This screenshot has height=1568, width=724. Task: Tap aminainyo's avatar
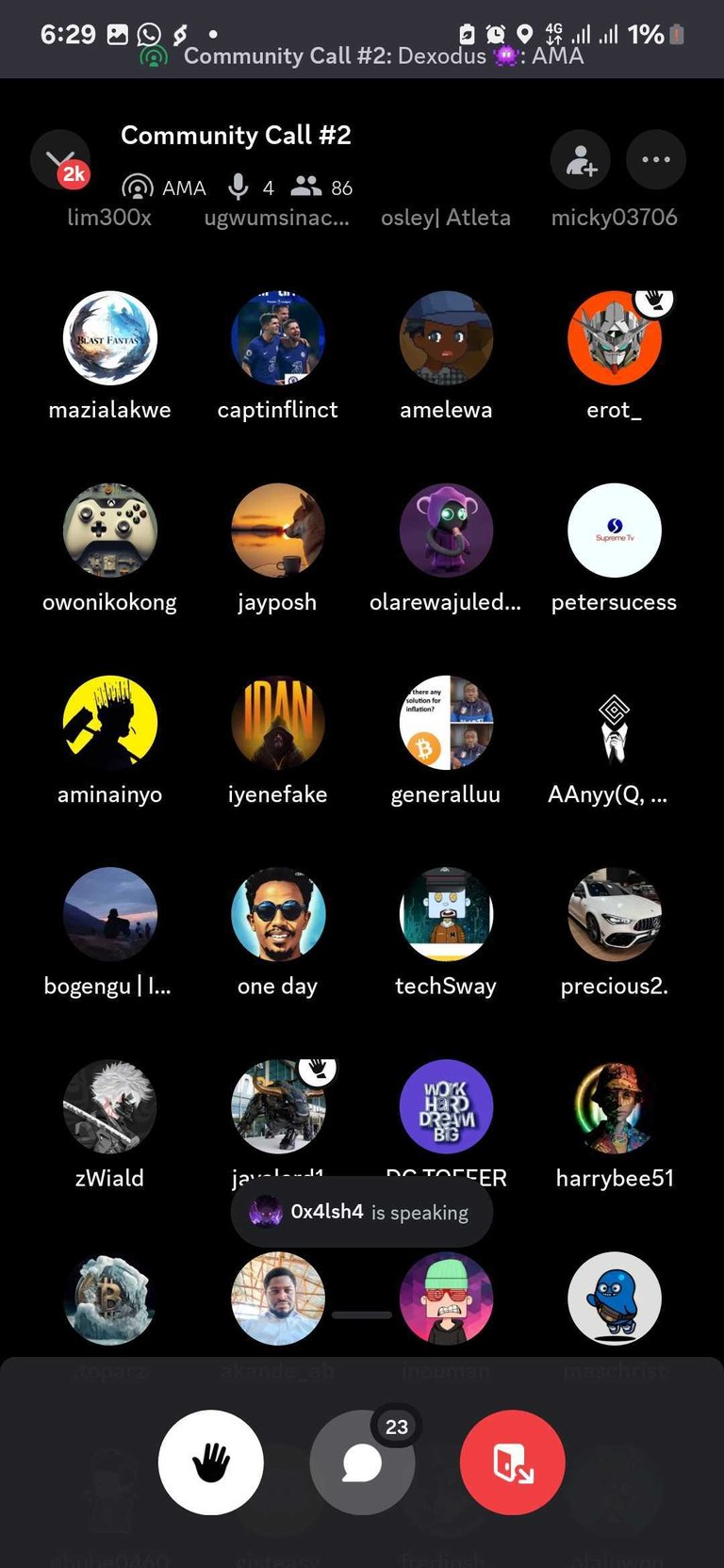click(x=109, y=723)
